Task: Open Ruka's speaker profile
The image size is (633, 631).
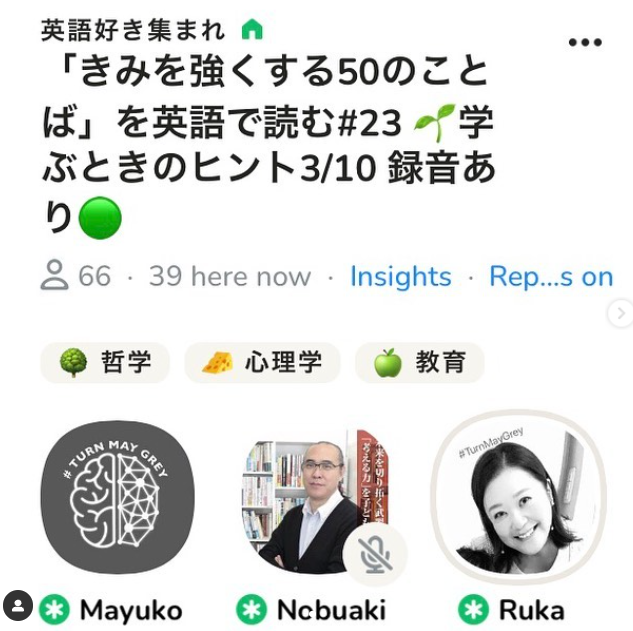Action: 511,497
